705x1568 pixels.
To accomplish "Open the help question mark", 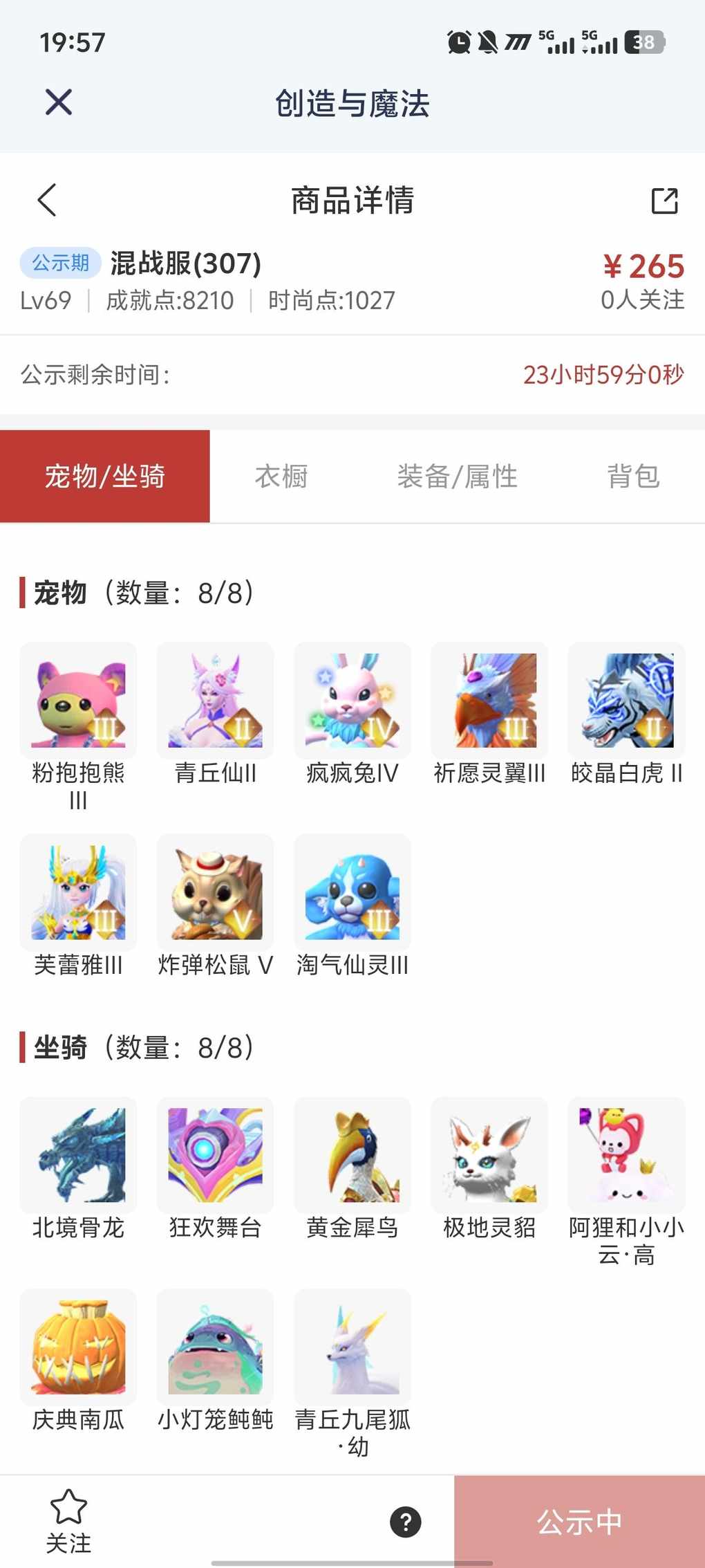I will (x=406, y=1522).
